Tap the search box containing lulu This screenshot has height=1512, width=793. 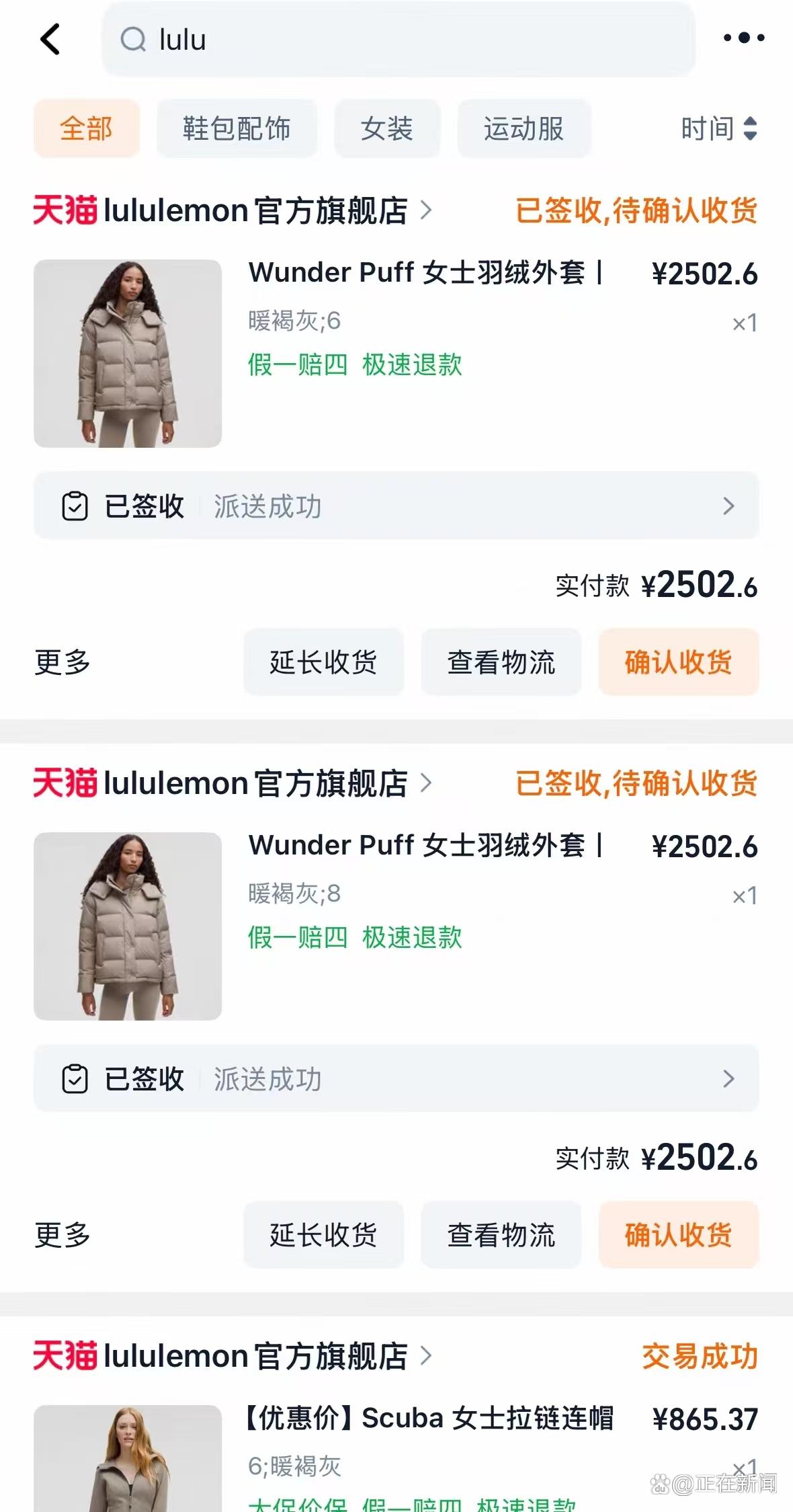pos(398,40)
